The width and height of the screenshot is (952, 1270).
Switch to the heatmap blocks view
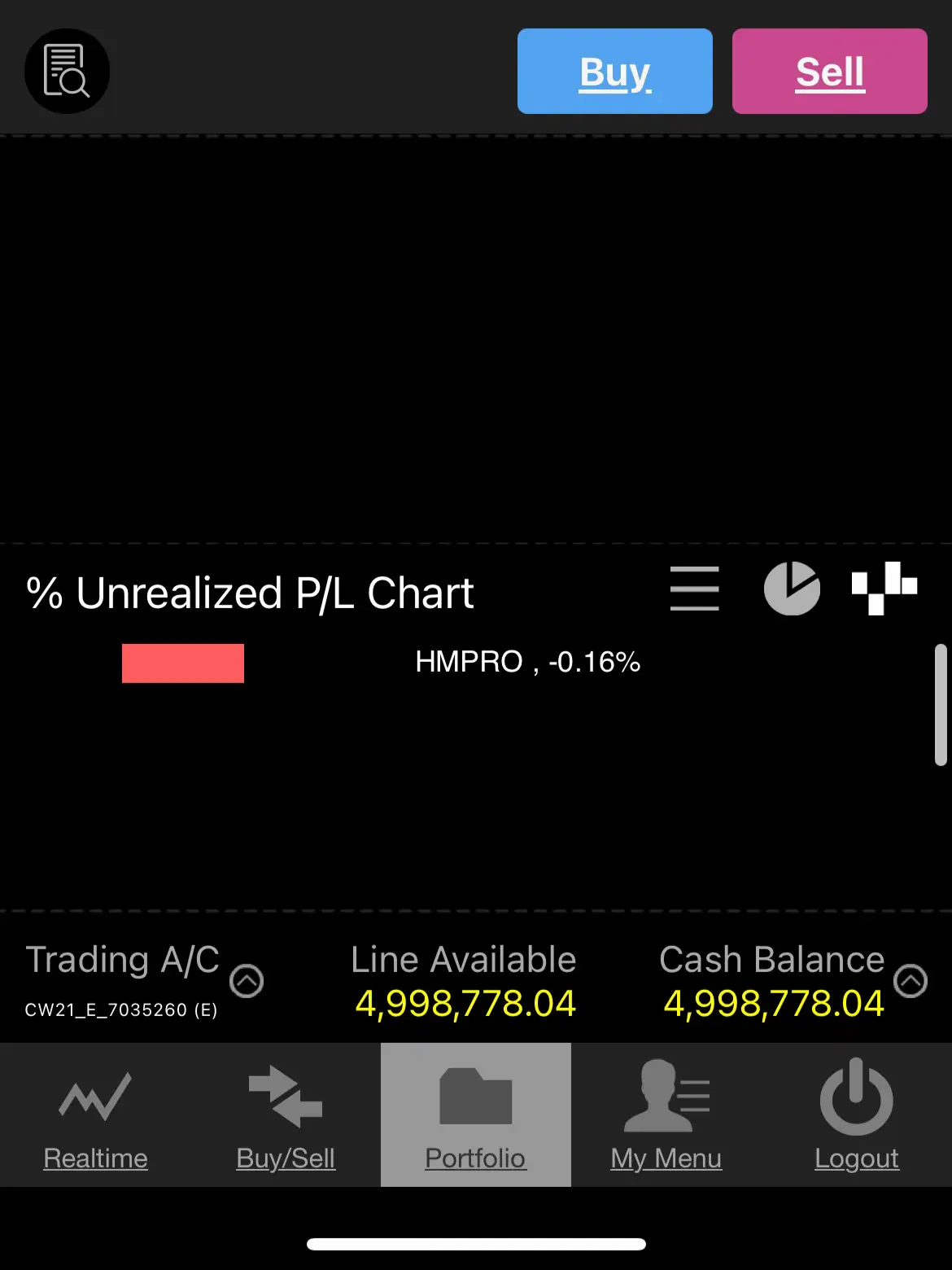[x=884, y=589]
